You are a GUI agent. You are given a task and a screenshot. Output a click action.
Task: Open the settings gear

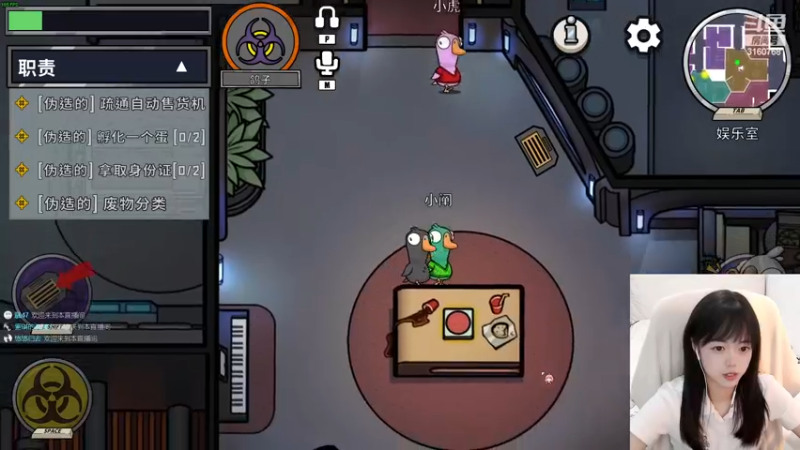coord(643,36)
